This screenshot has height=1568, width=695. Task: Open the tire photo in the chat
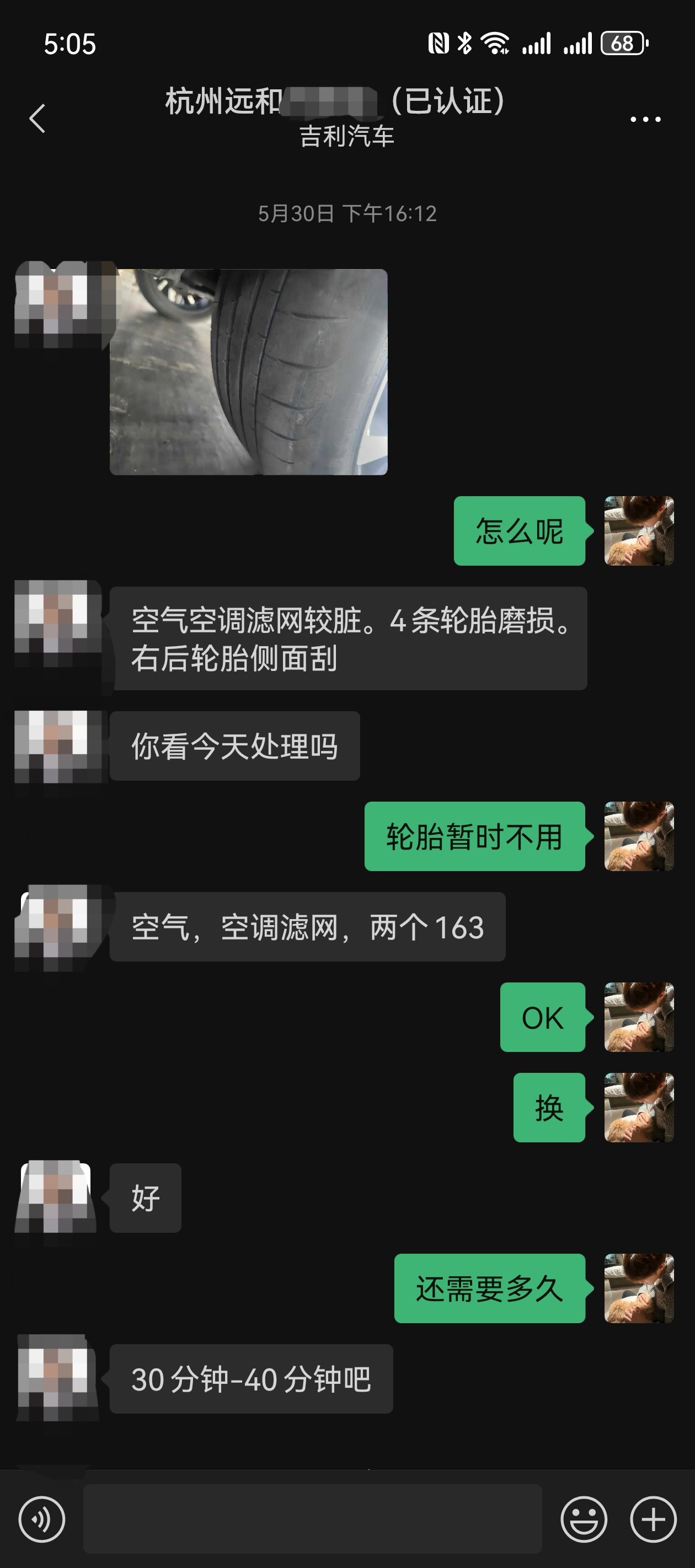click(249, 371)
